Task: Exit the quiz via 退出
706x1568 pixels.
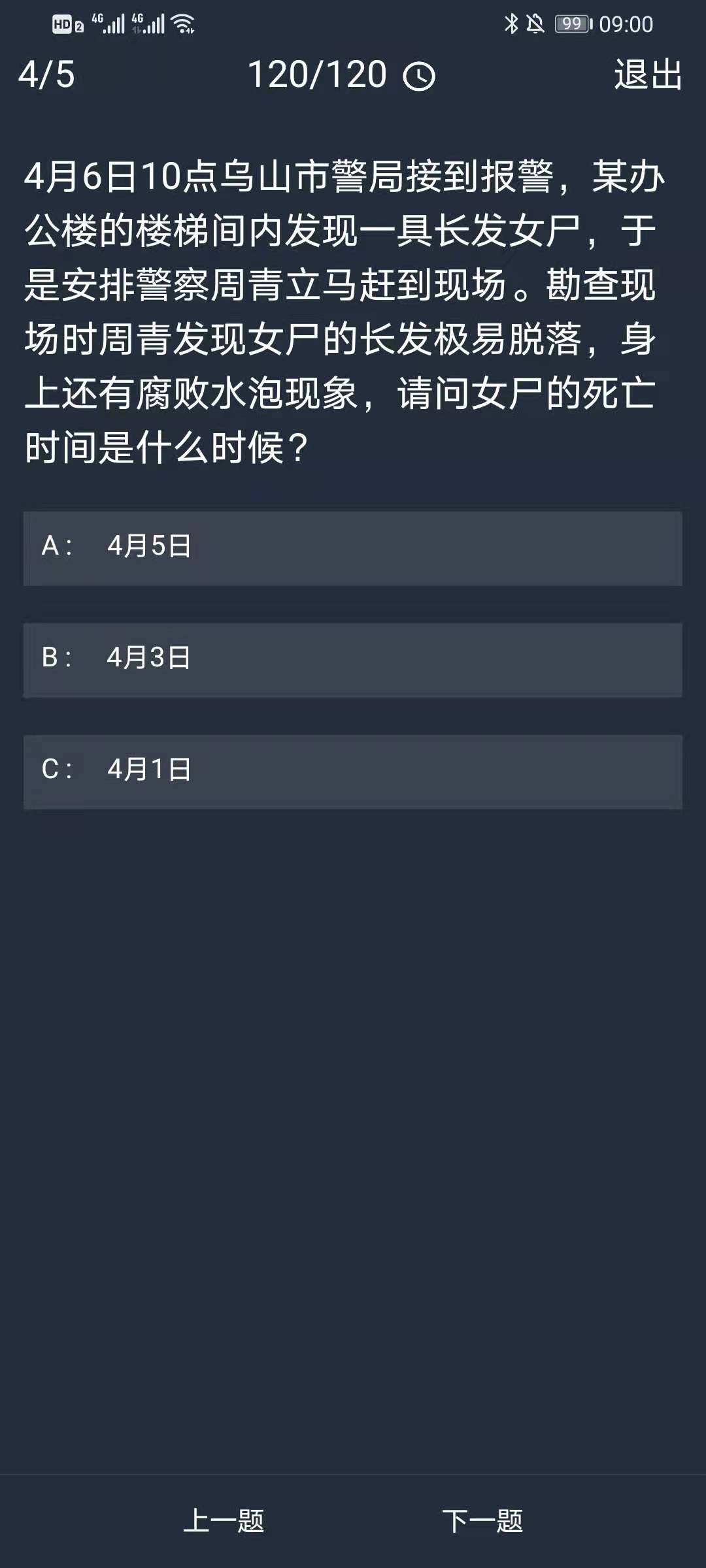Action: tap(648, 74)
